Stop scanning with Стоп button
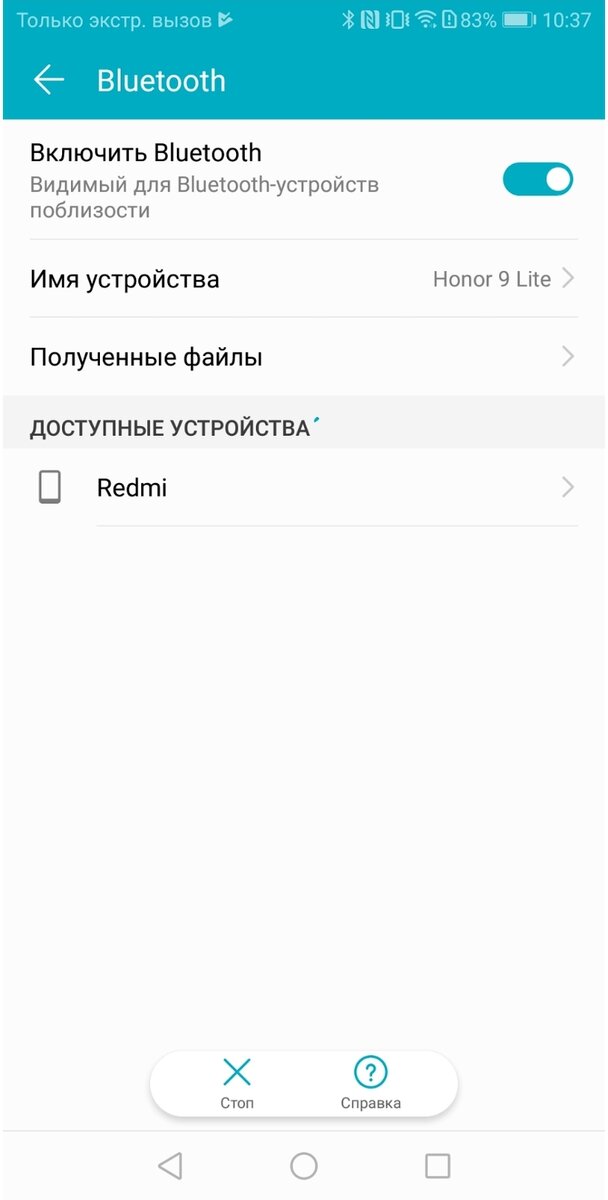608x1200 pixels. pos(237,1084)
